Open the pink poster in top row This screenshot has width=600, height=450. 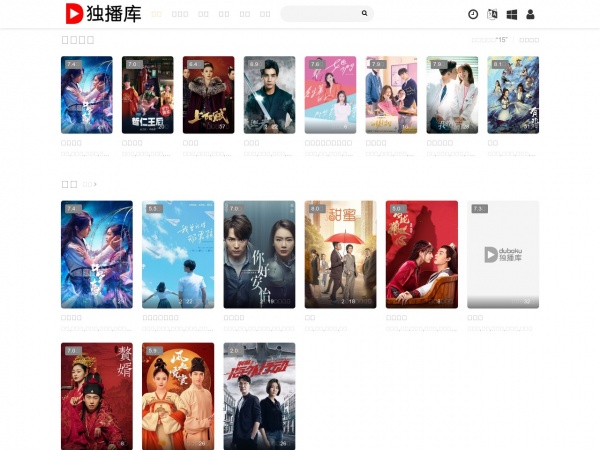point(330,95)
